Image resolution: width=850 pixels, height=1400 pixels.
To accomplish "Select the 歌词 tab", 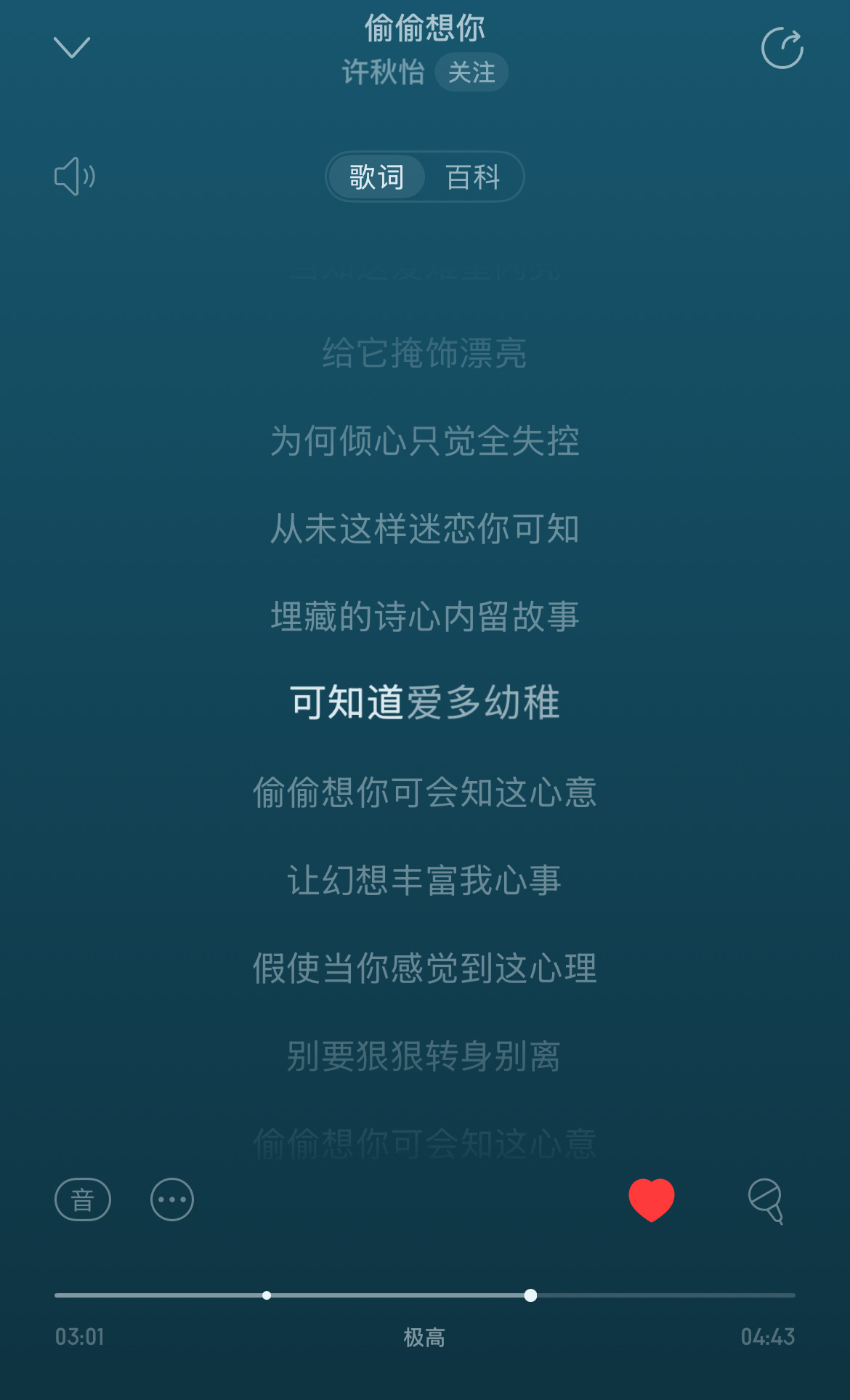I will (376, 177).
